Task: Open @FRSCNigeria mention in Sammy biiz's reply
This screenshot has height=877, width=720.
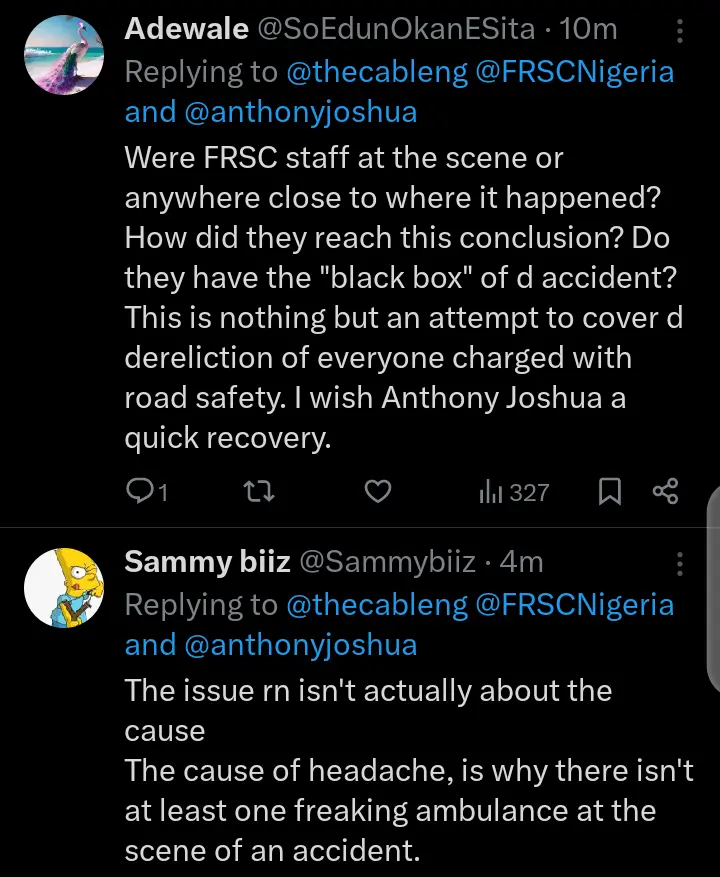Action: pos(577,604)
